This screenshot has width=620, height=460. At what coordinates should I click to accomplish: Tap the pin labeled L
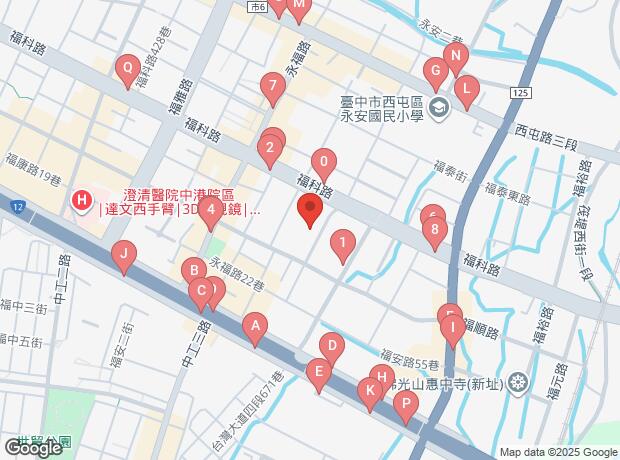467,93
